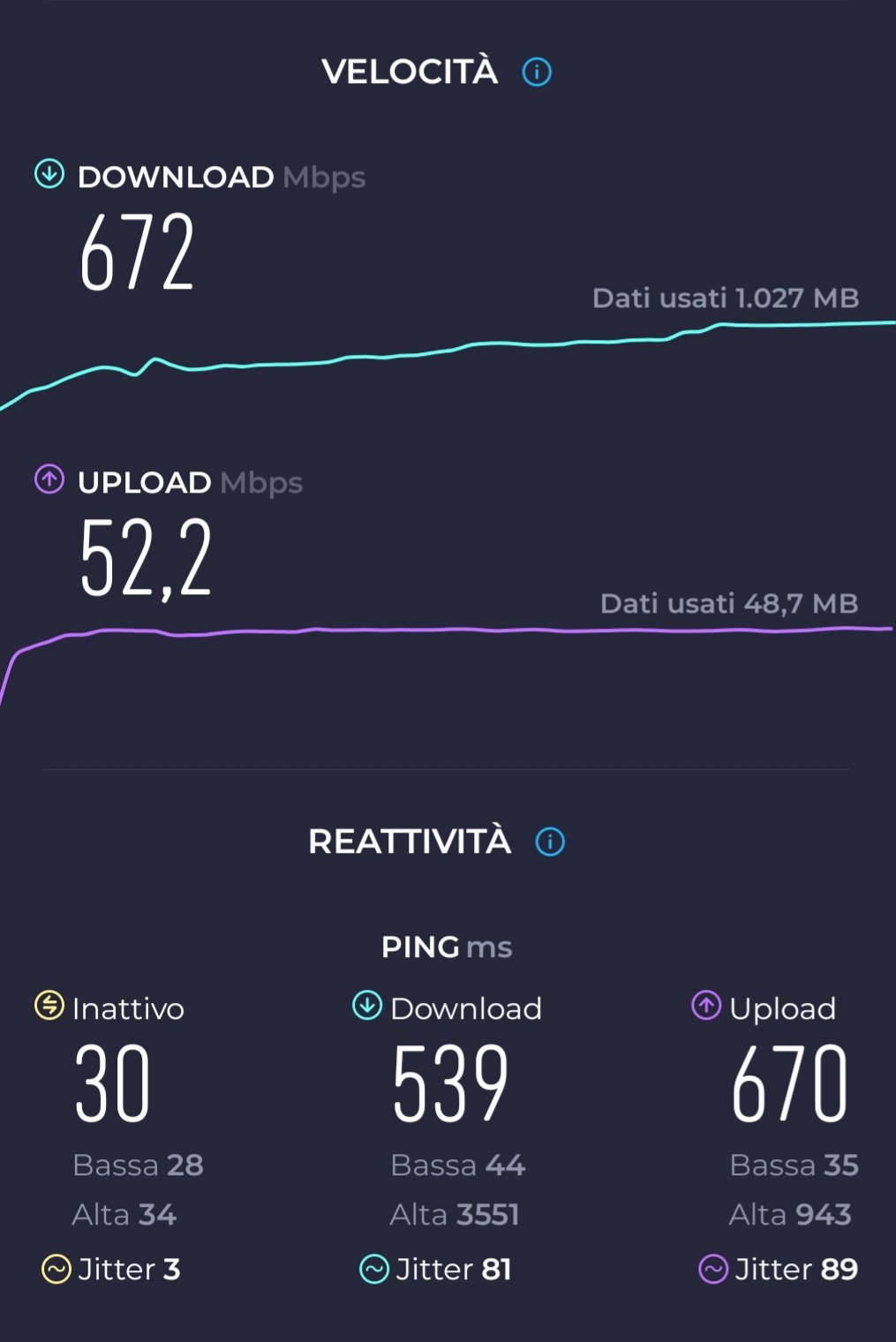This screenshot has height=1342, width=896.
Task: Show info about Reattività
Action: 550,841
